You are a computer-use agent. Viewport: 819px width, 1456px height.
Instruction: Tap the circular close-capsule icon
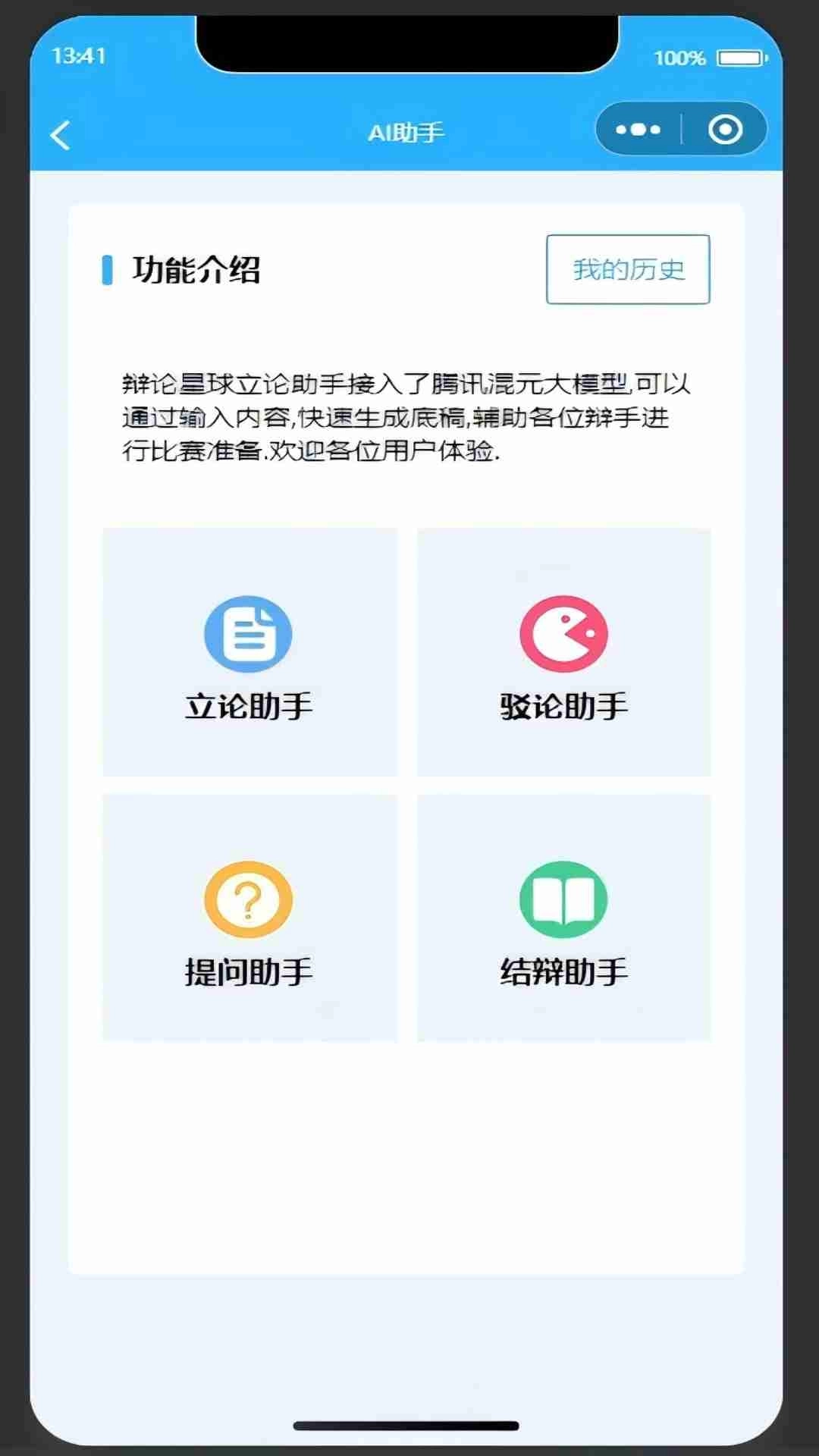point(725,129)
